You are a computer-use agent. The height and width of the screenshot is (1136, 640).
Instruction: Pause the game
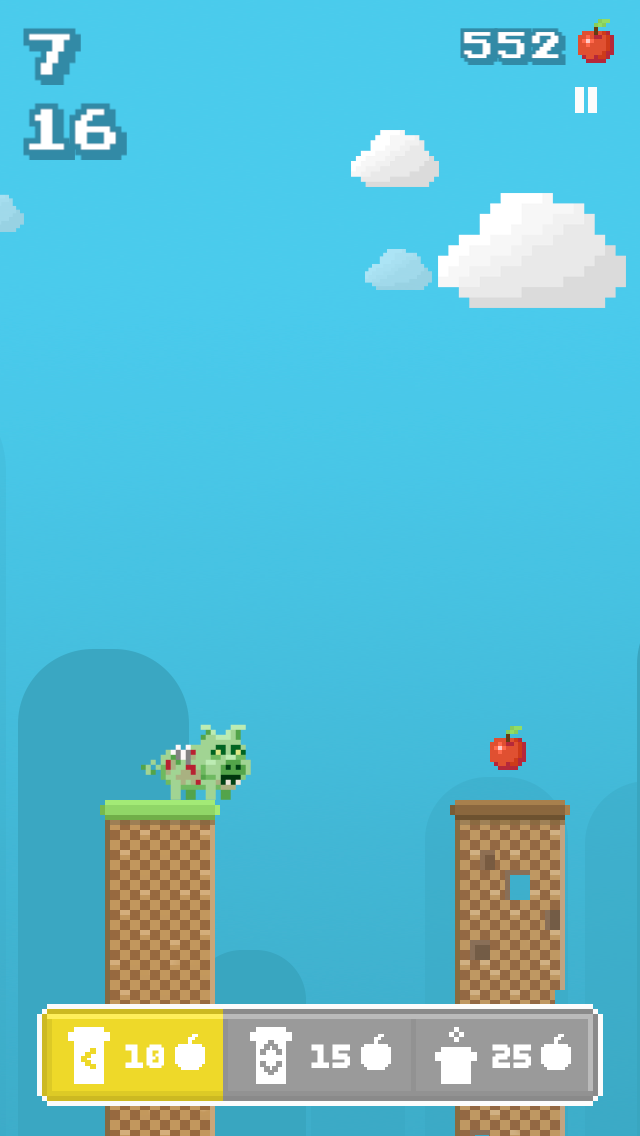click(x=586, y=100)
